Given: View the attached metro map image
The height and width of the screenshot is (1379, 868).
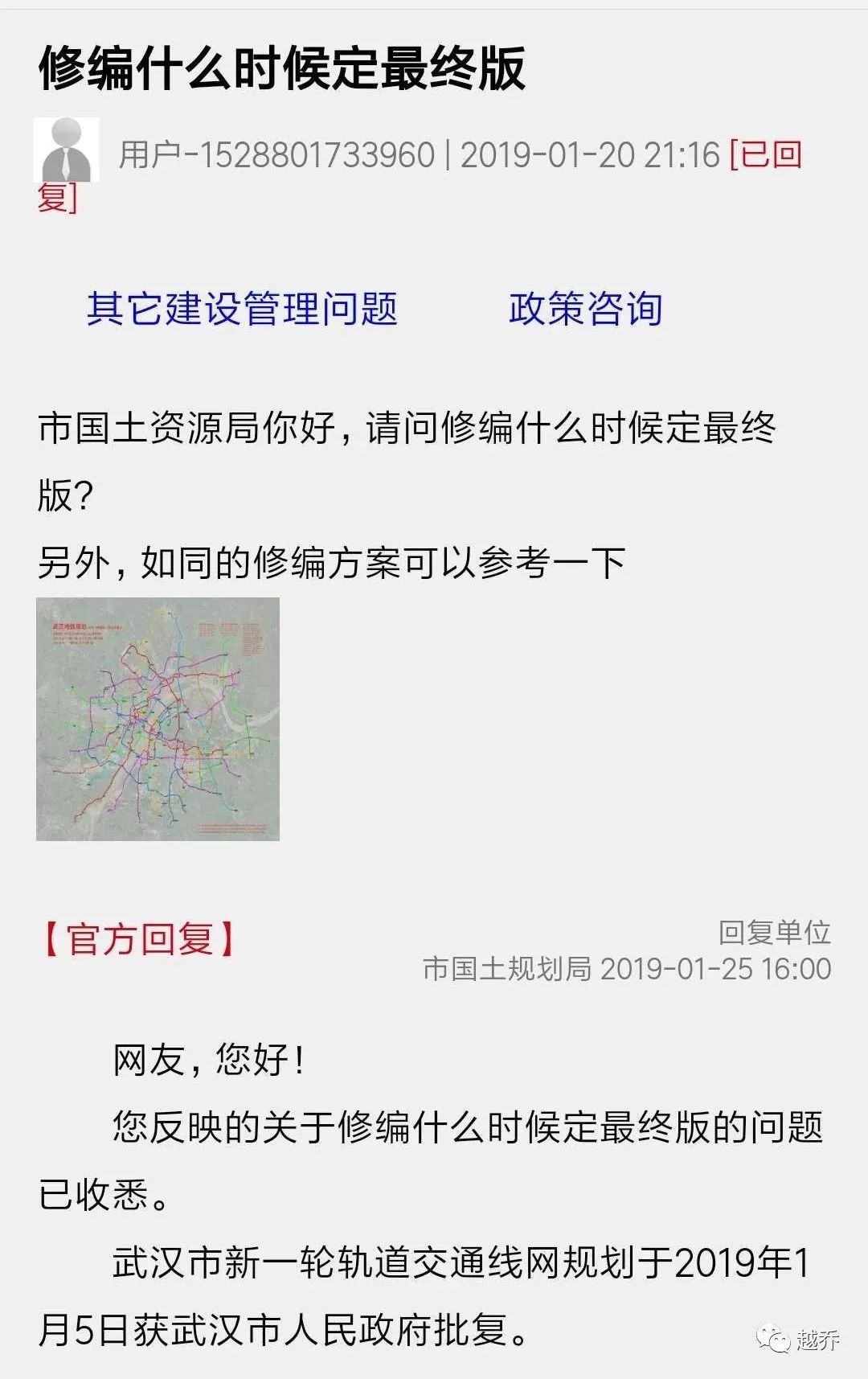Looking at the screenshot, I should [158, 719].
